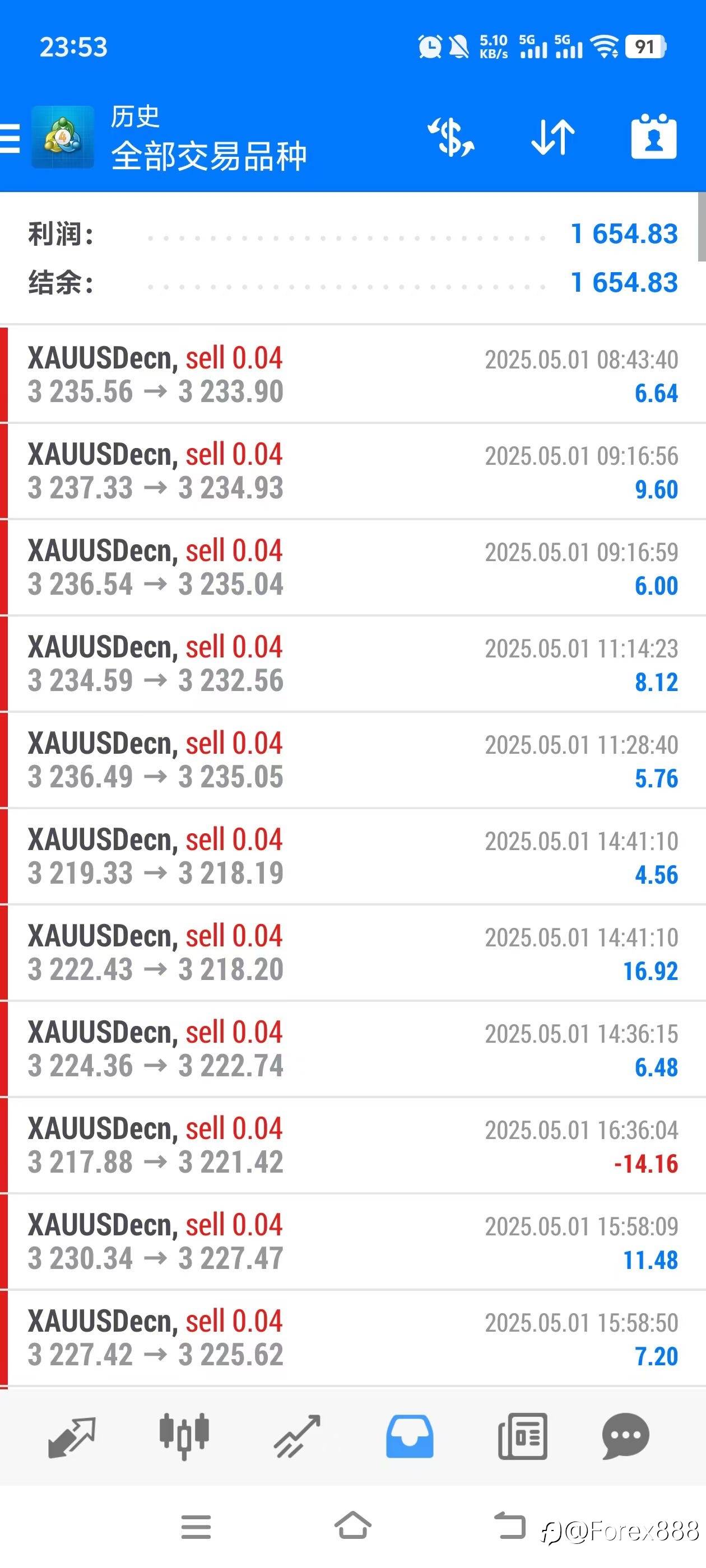Select the trade closed at 11:14:23
706x1568 pixels.
352,664
